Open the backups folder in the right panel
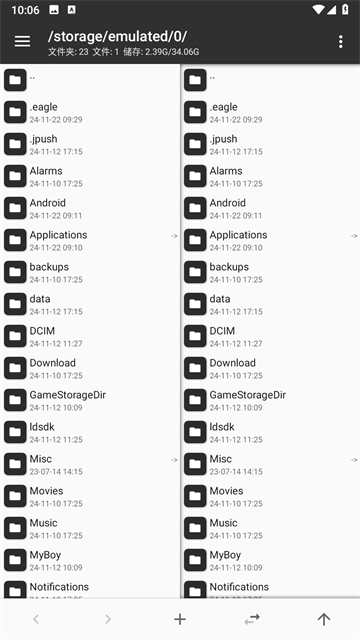The image size is (360, 640). point(270,272)
